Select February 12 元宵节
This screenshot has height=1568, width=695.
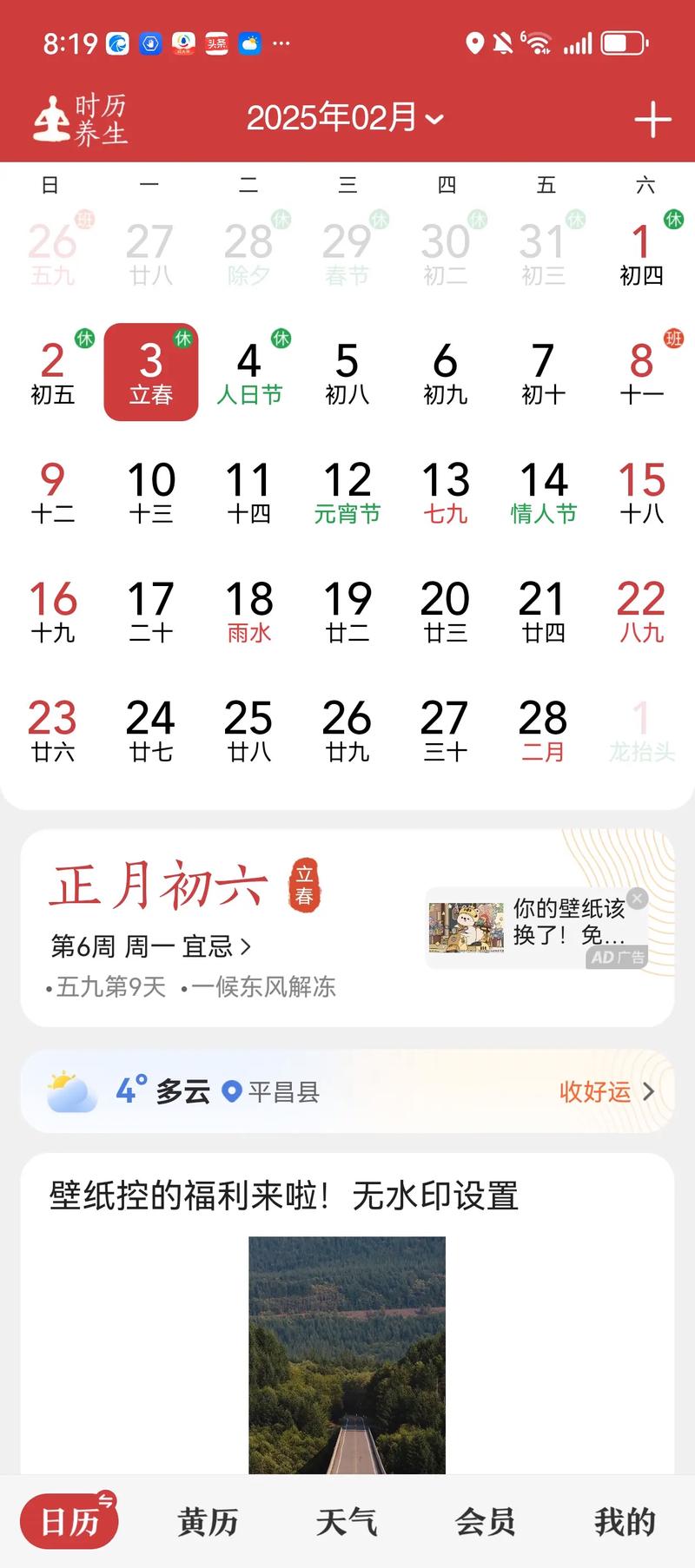pos(347,492)
